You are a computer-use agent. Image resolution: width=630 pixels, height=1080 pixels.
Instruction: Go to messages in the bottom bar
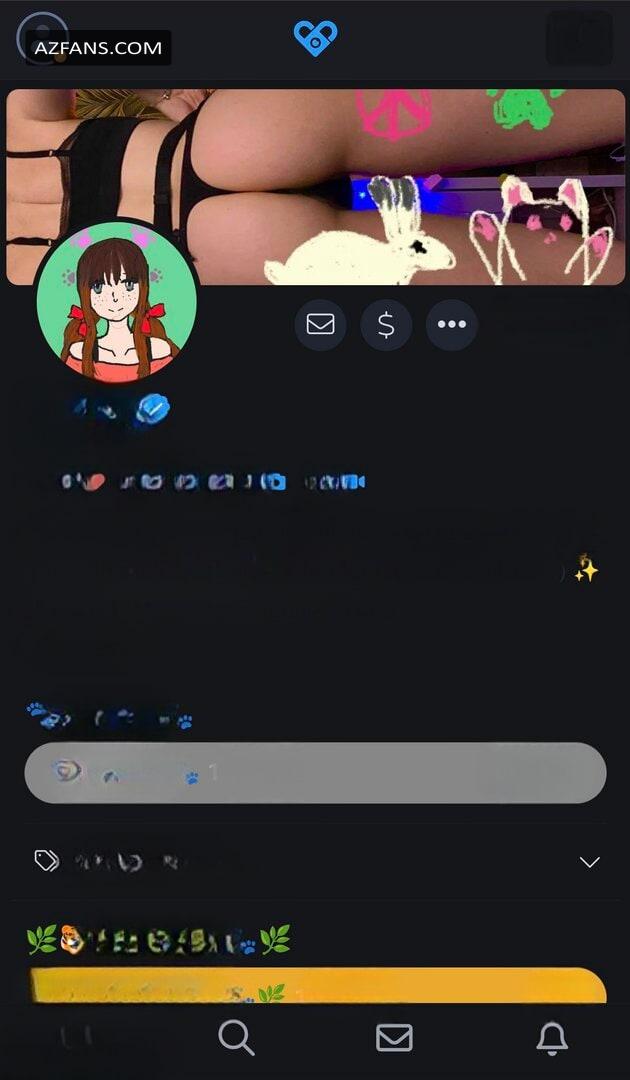click(394, 1037)
